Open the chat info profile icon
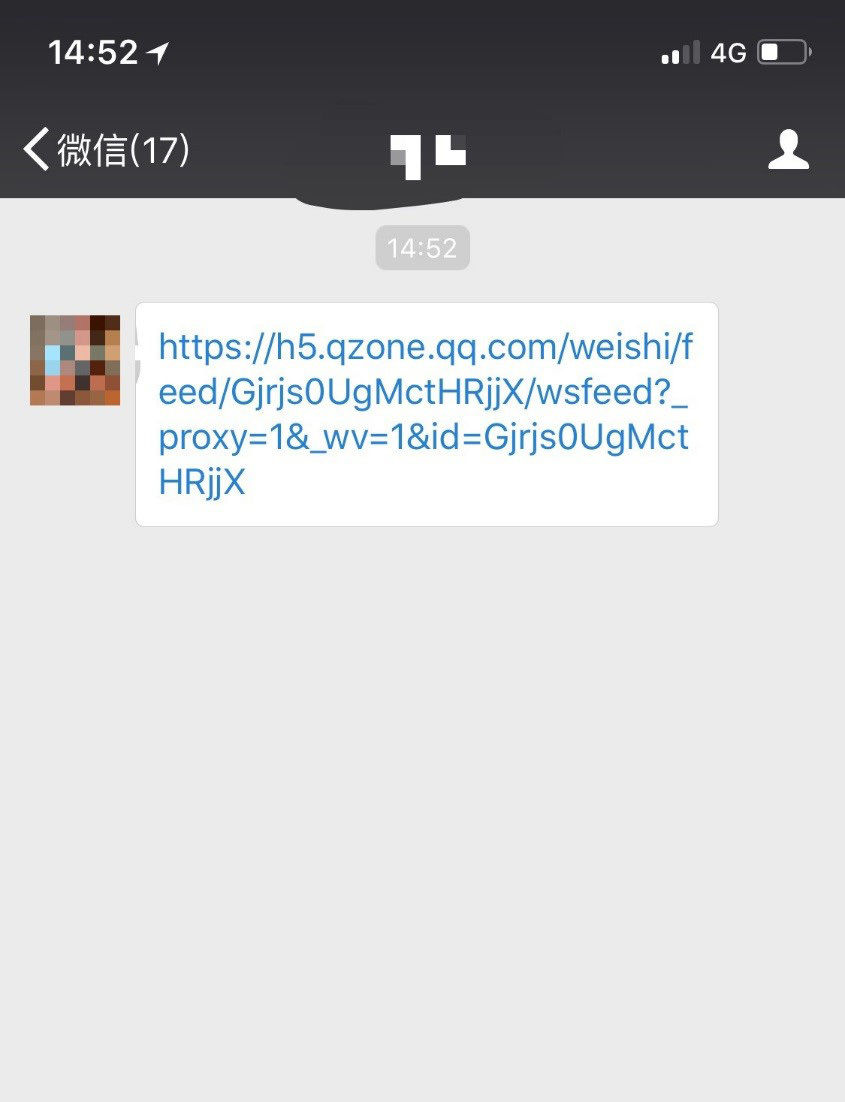Image resolution: width=845 pixels, height=1102 pixels. click(x=788, y=150)
